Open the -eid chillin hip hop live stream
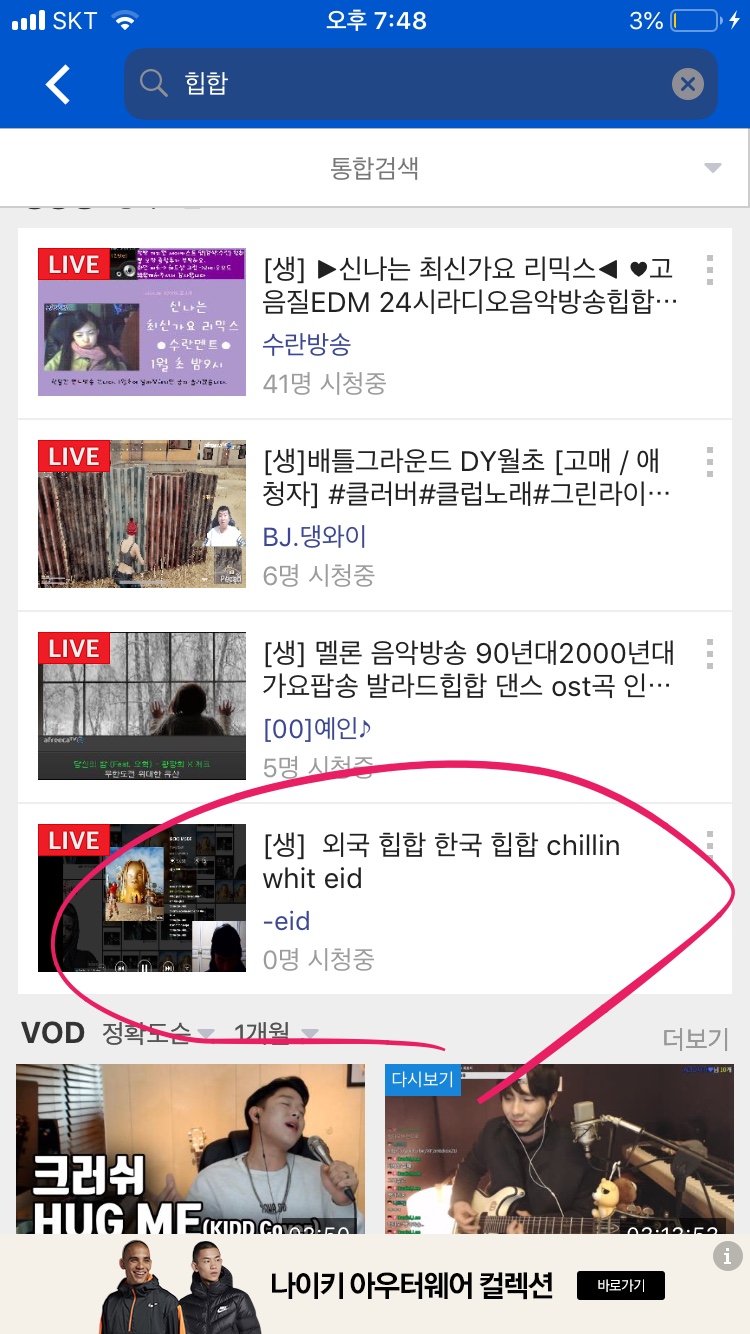This screenshot has height=1334, width=750. point(142,898)
